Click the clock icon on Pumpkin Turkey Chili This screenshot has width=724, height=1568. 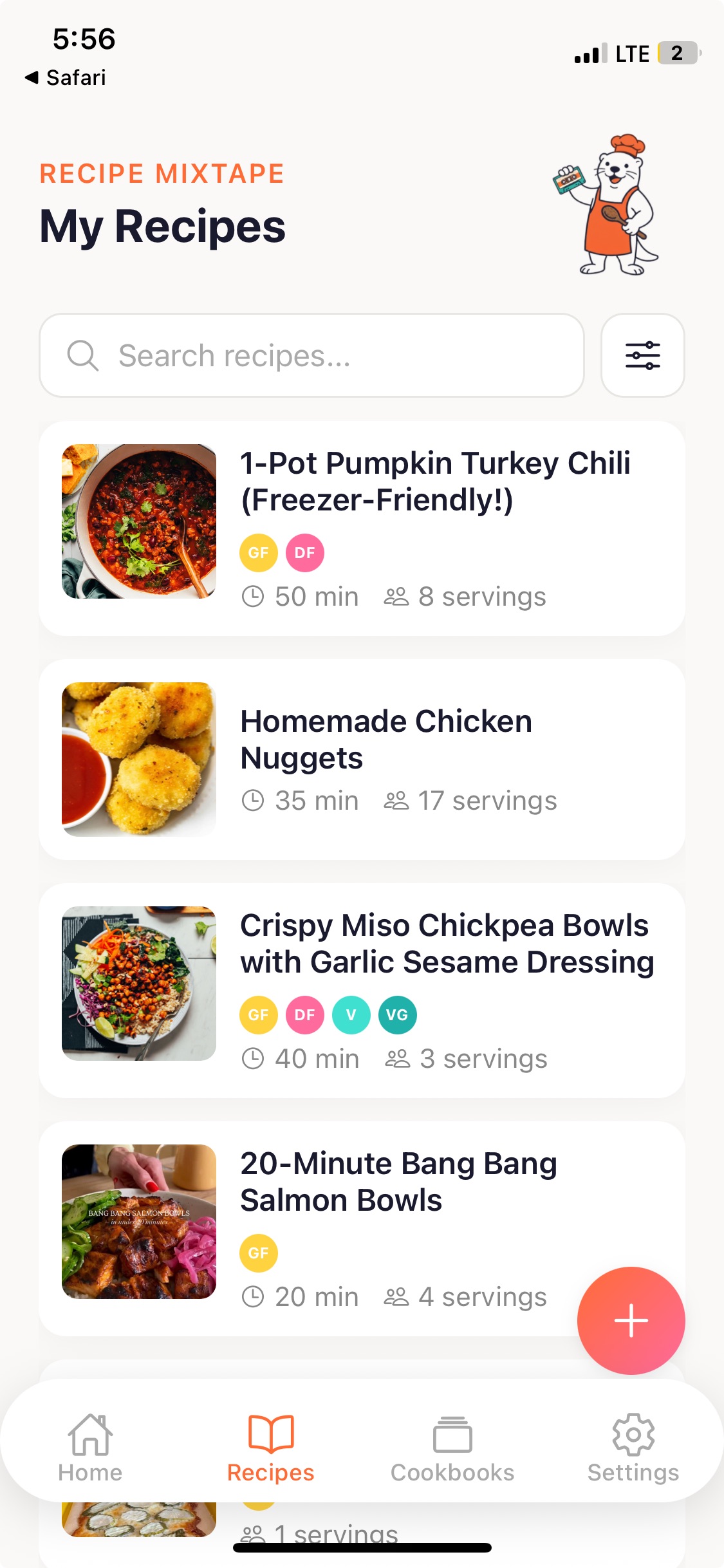point(254,596)
